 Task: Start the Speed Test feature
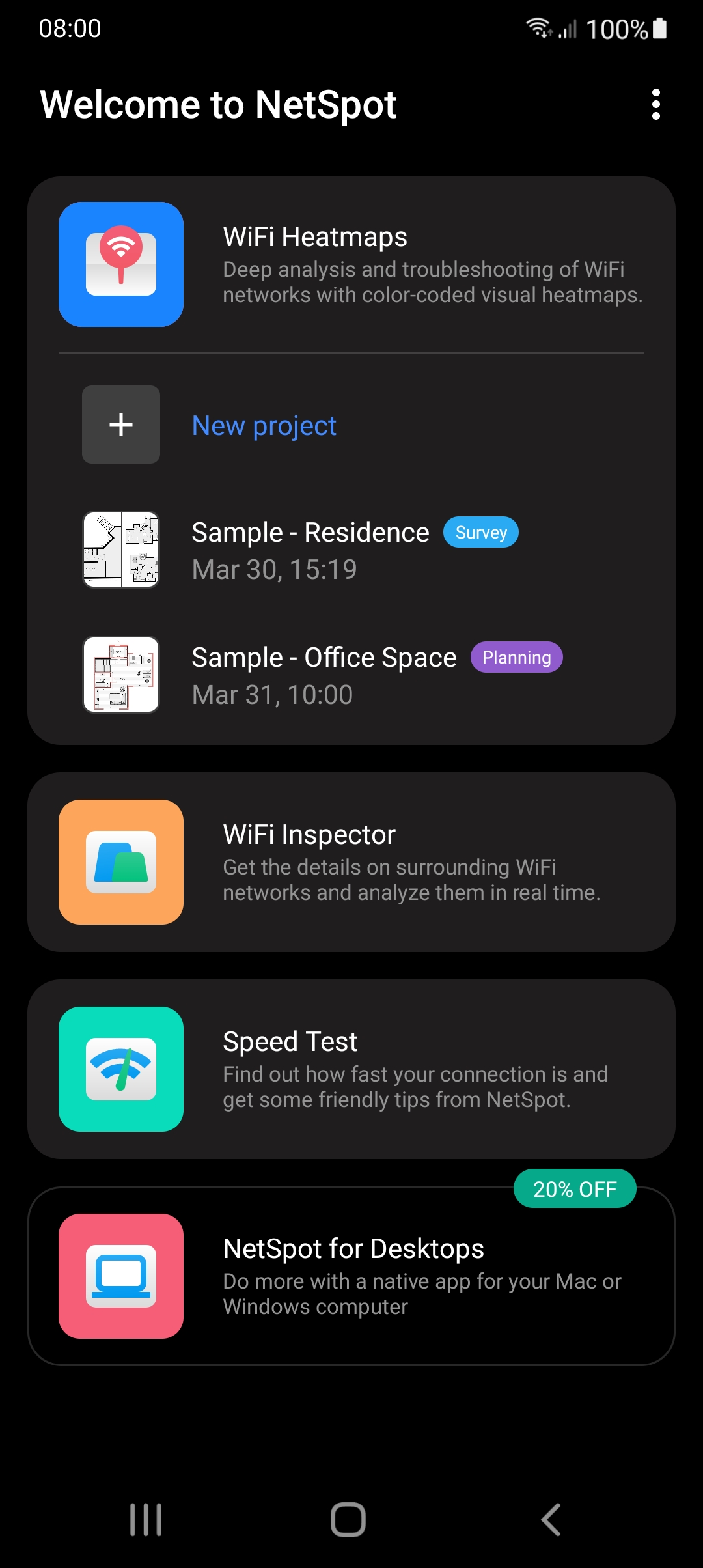coord(351,1069)
